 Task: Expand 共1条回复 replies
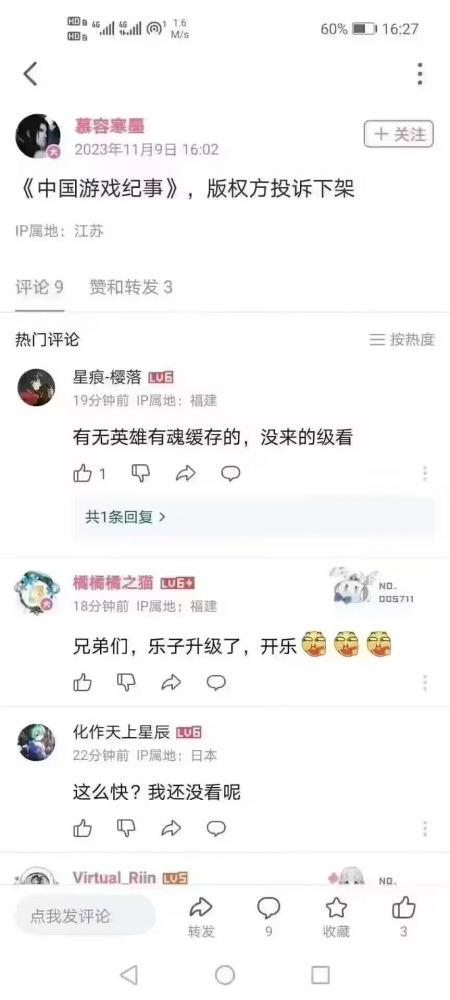tap(126, 517)
